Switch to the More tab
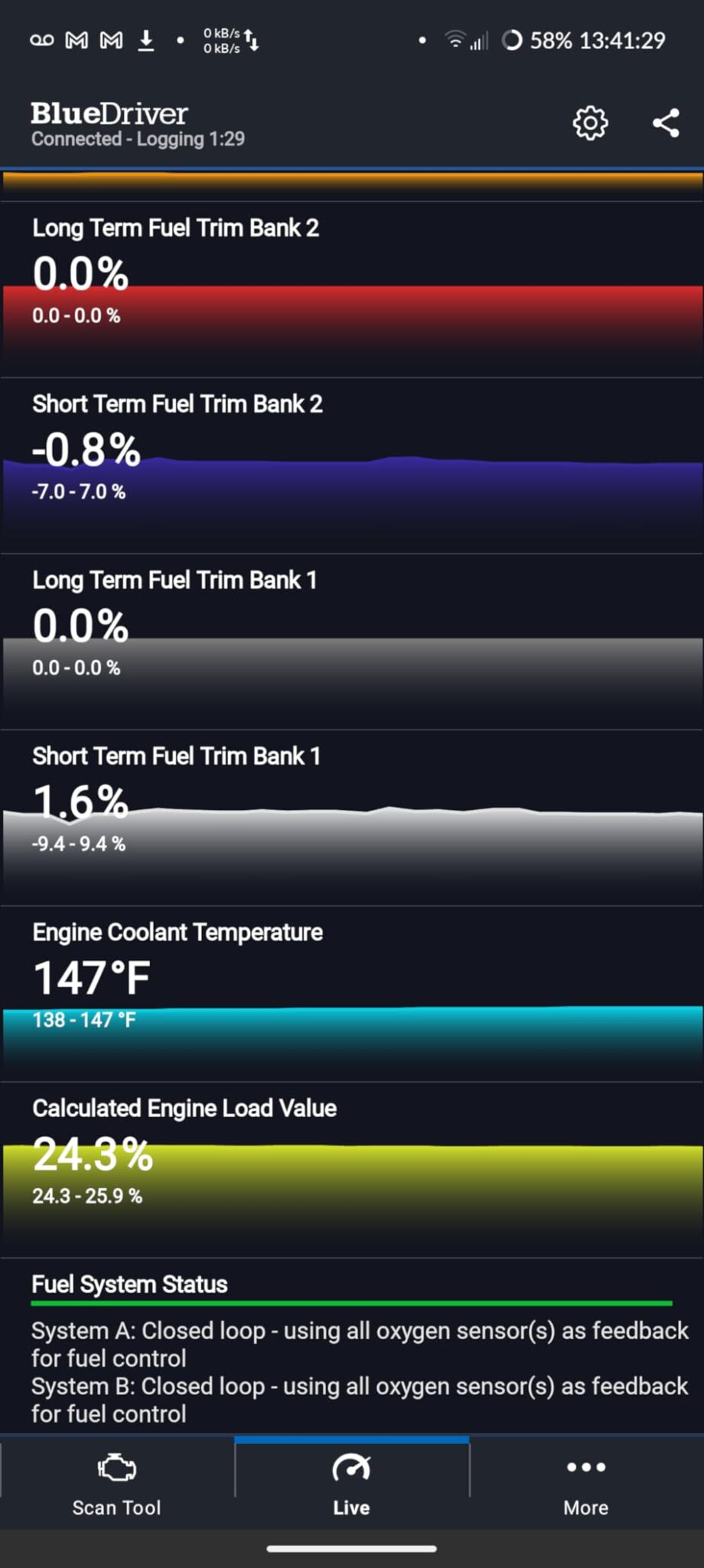The height and width of the screenshot is (1568, 704). (585, 1484)
